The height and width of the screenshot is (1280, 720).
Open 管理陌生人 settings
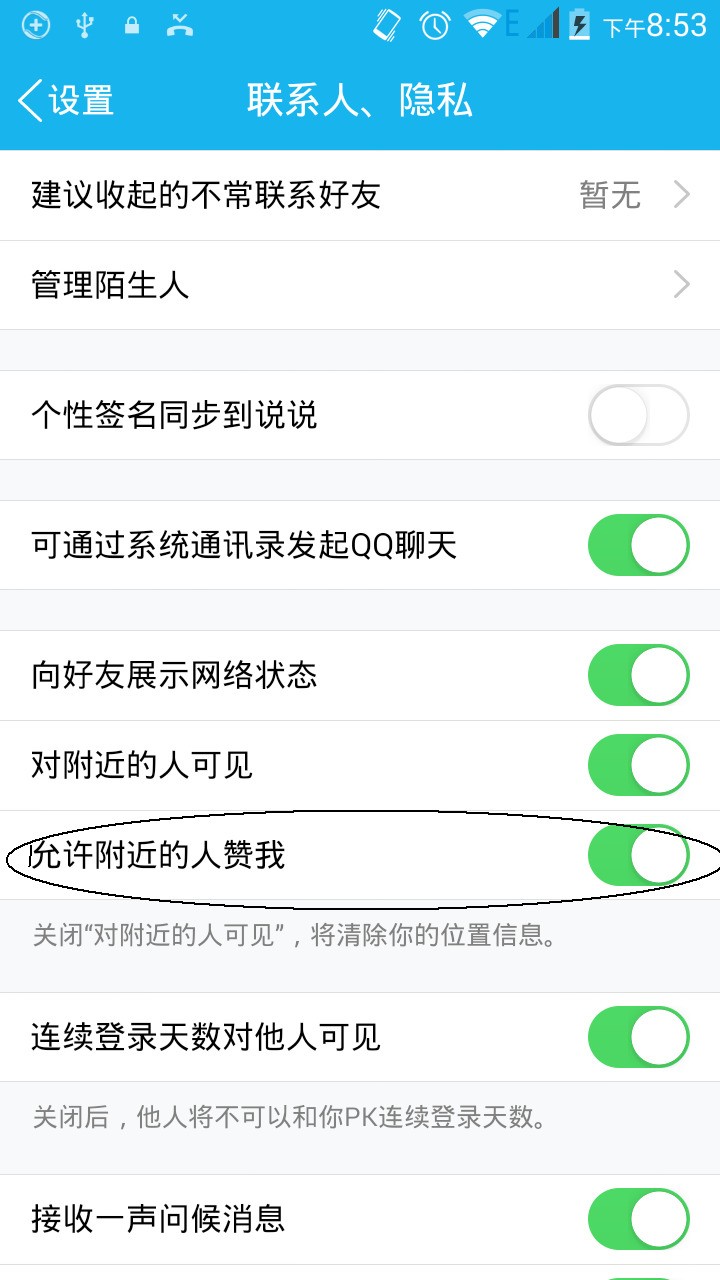(360, 286)
